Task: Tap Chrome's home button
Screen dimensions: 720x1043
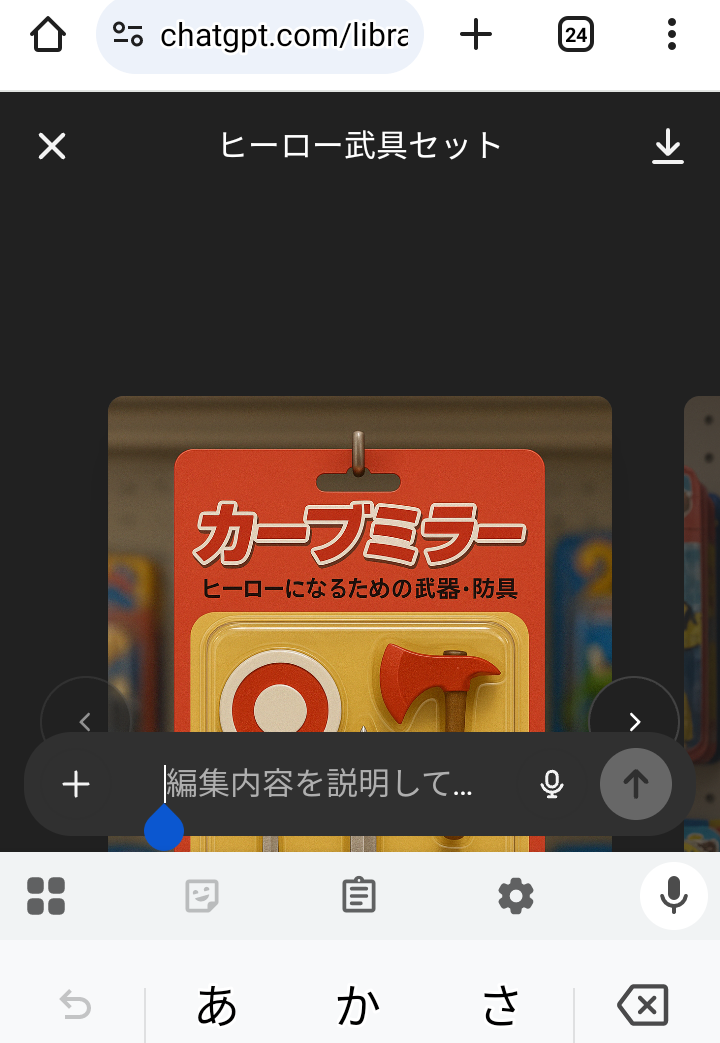Action: 47,35
